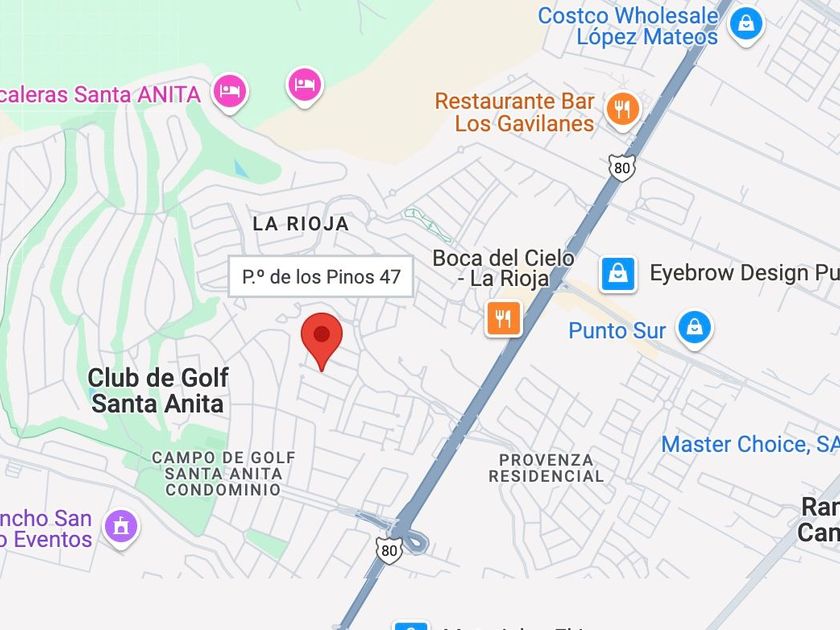Select the Boca del Cielo restaurant marker
This screenshot has height=630, width=840.
503,319
